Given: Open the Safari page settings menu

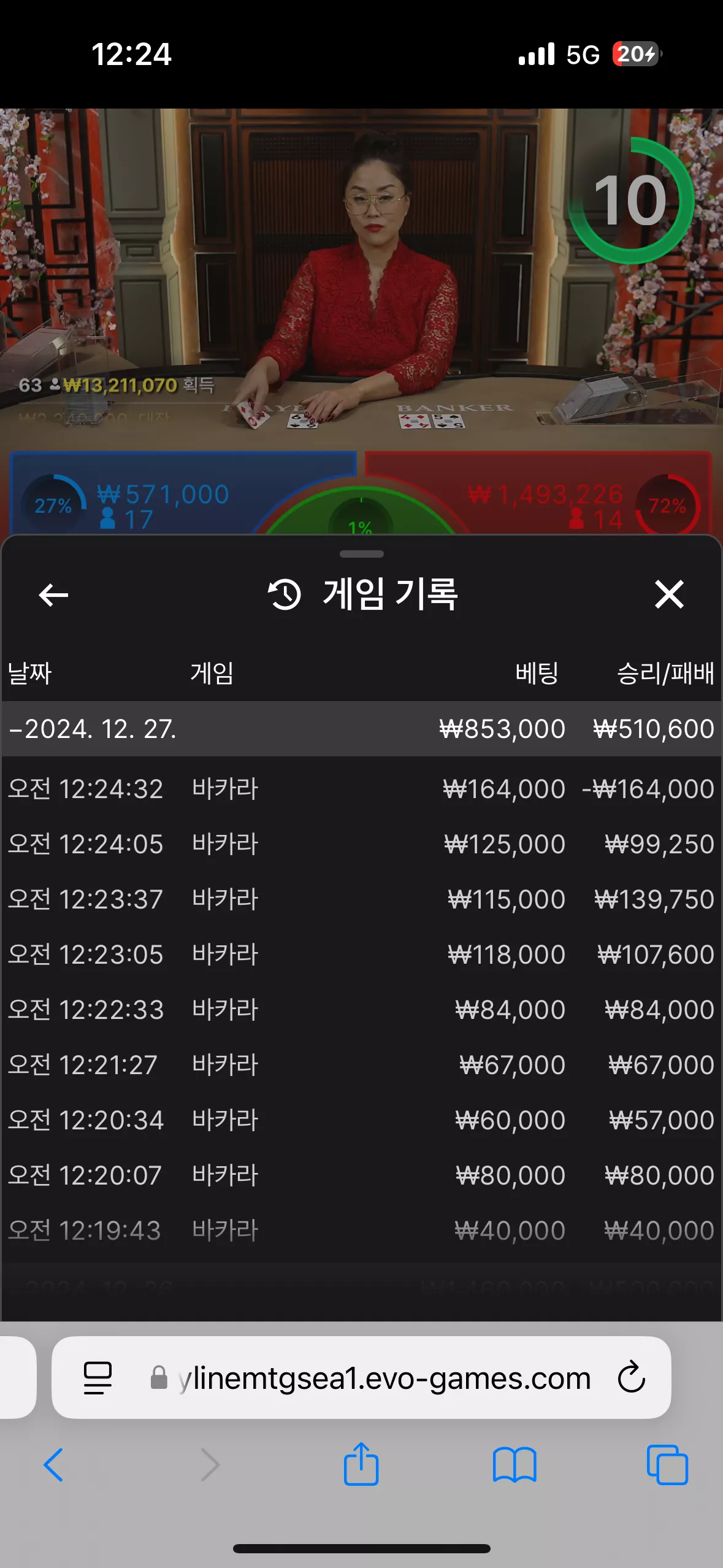Looking at the screenshot, I should coord(98,1378).
